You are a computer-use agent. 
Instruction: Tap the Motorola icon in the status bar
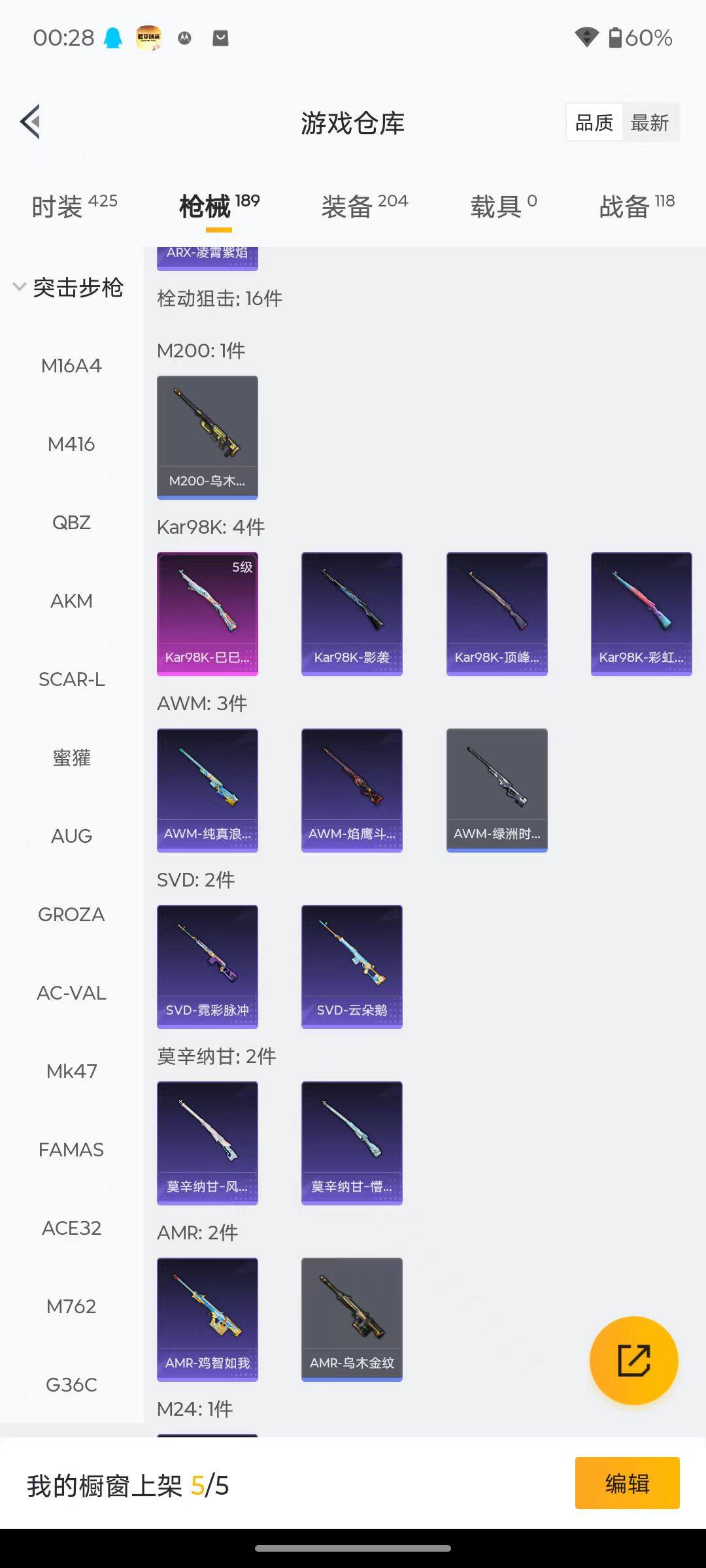(185, 38)
